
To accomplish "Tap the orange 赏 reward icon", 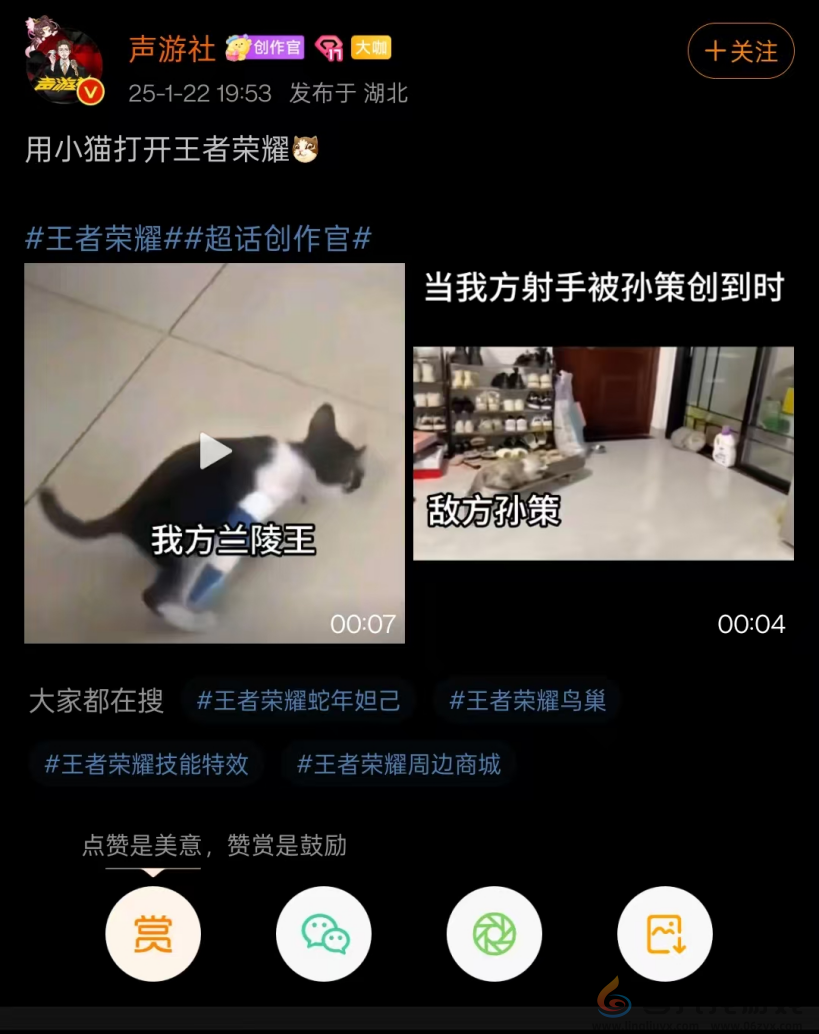I will tap(152, 933).
